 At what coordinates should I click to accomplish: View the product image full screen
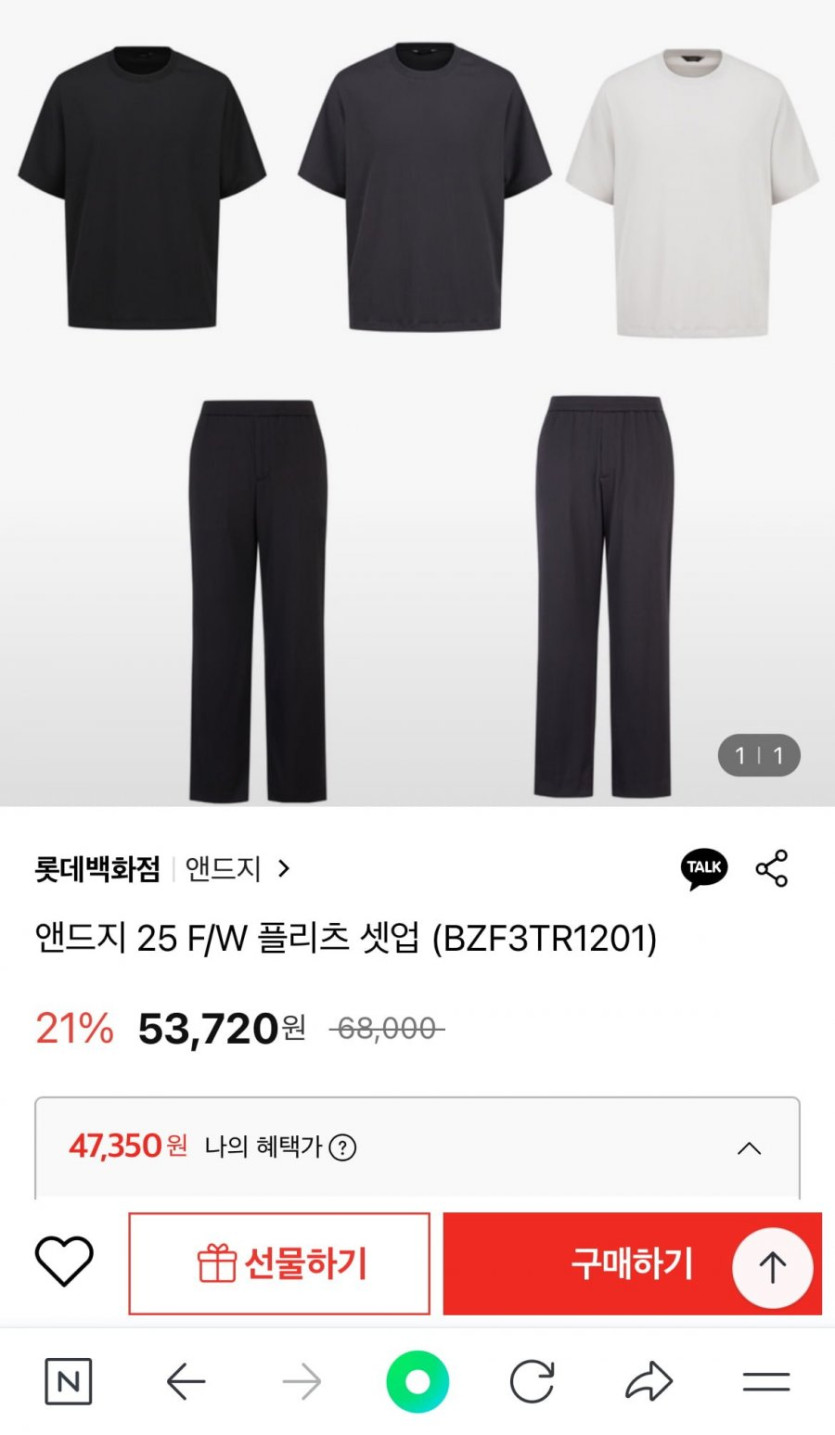point(417,400)
